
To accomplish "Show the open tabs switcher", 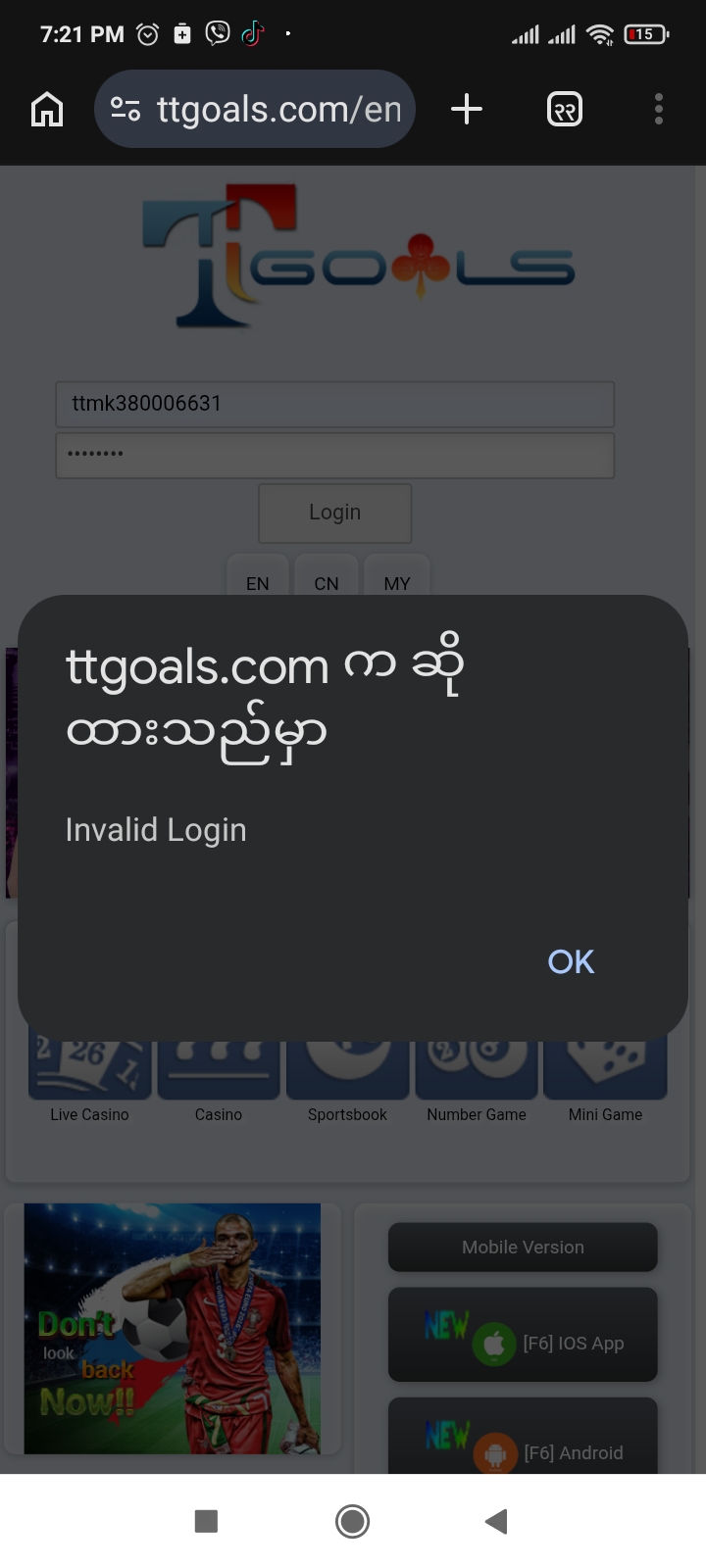I will tap(564, 109).
